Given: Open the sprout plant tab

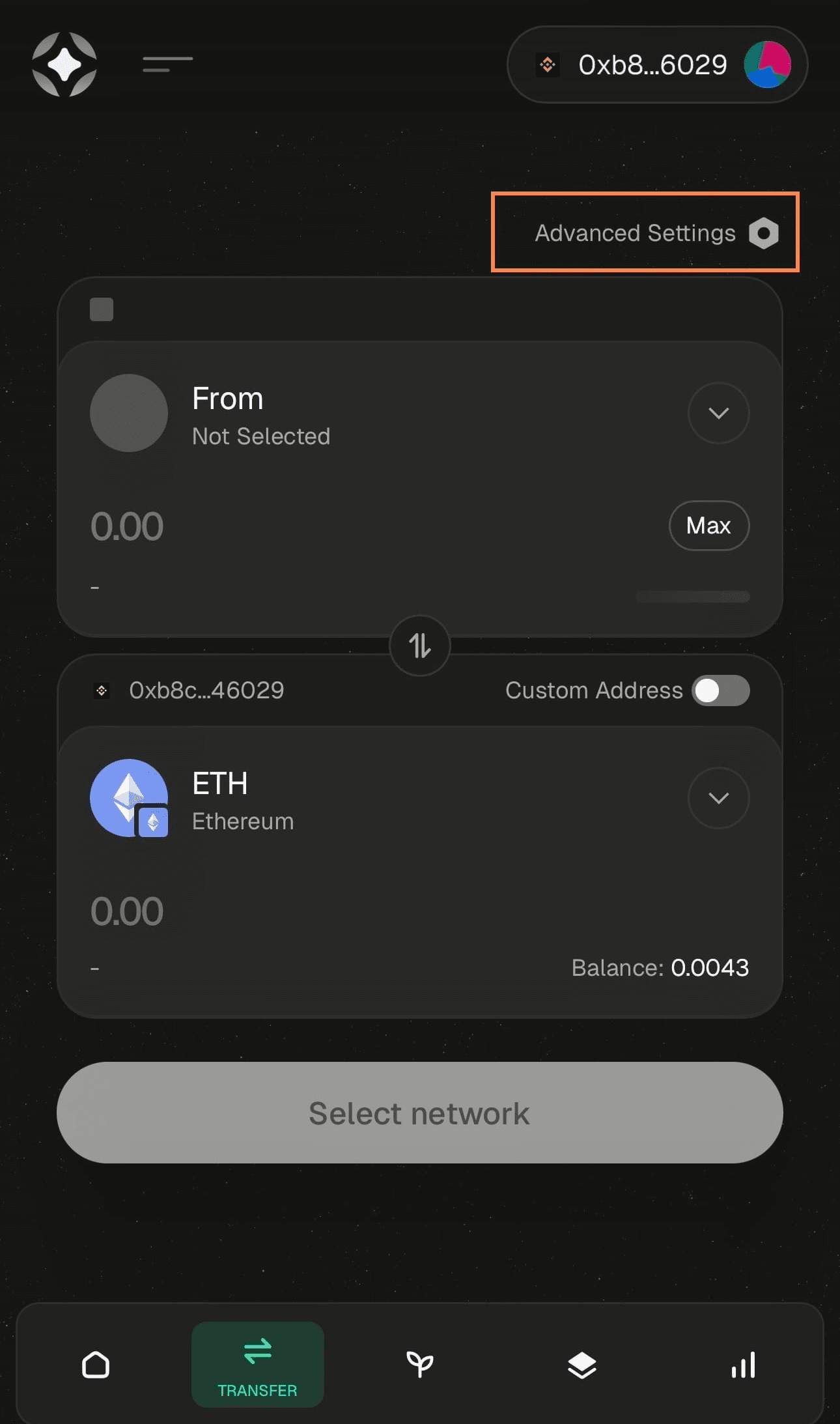Looking at the screenshot, I should (x=420, y=1365).
